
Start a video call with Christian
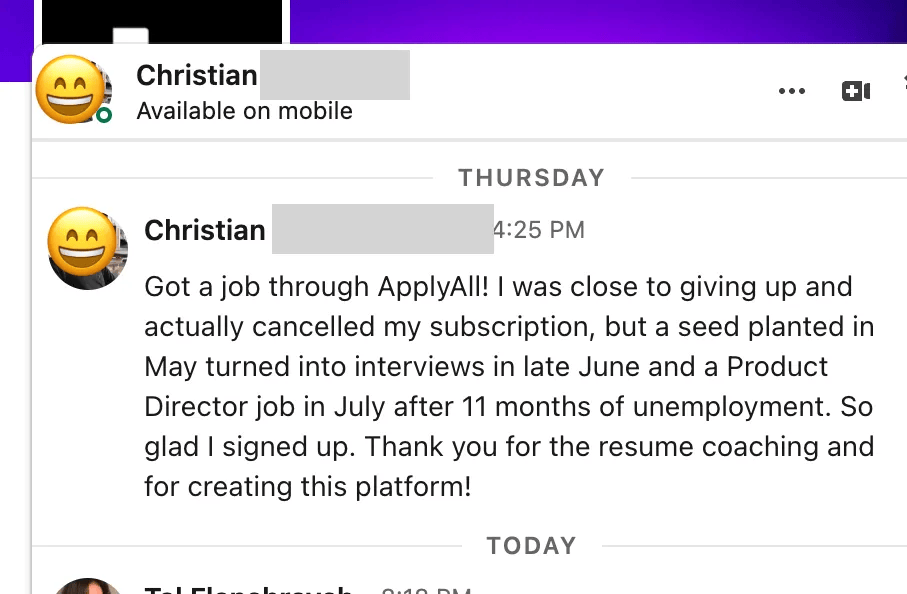coord(855,92)
